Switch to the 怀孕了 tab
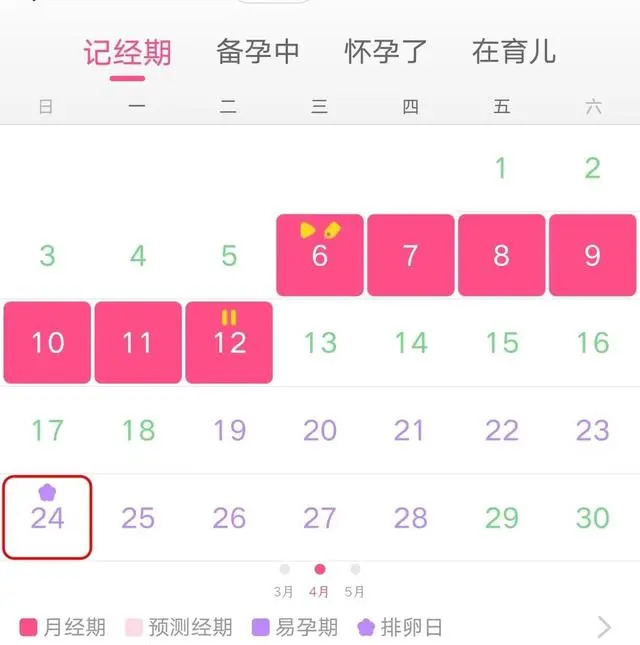 pos(386,52)
